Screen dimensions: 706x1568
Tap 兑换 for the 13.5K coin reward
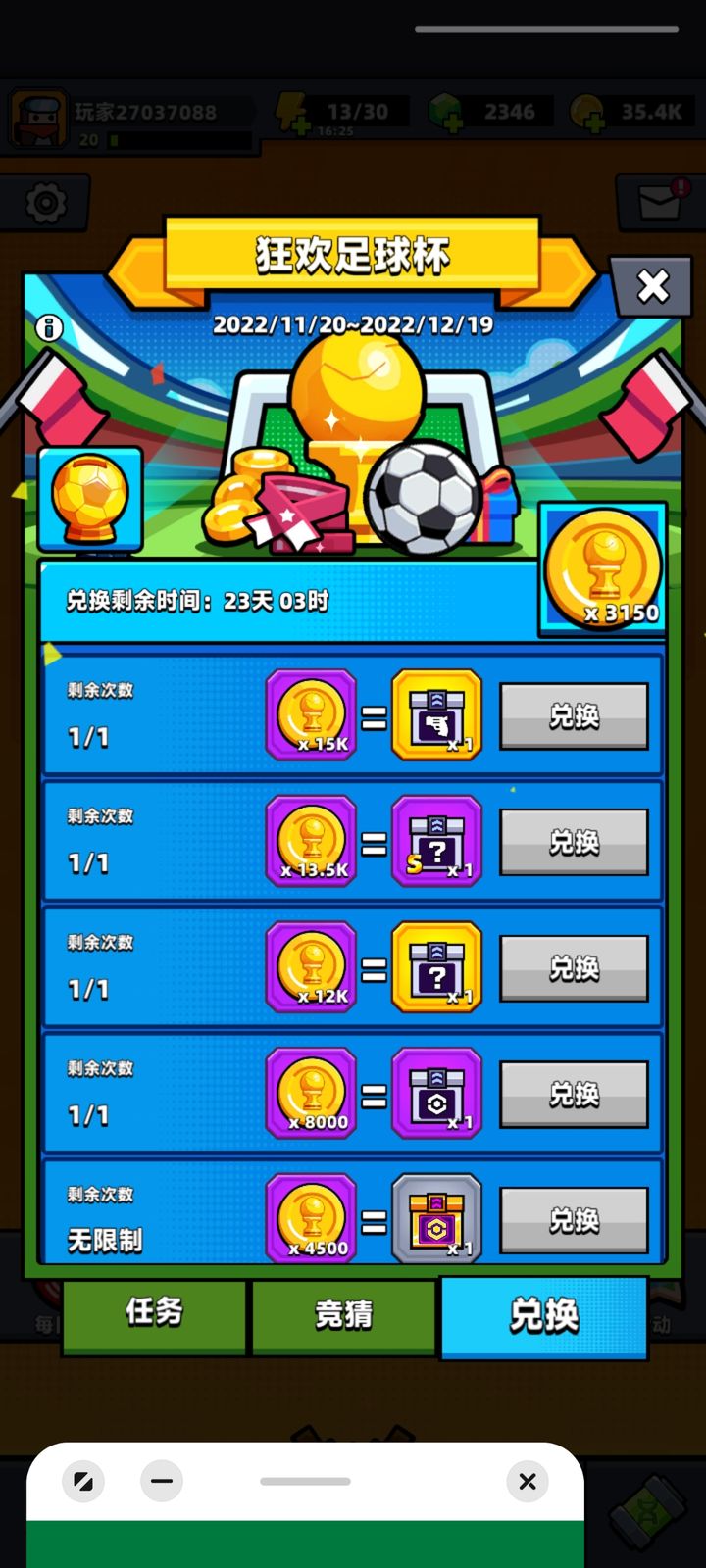pyautogui.click(x=574, y=842)
